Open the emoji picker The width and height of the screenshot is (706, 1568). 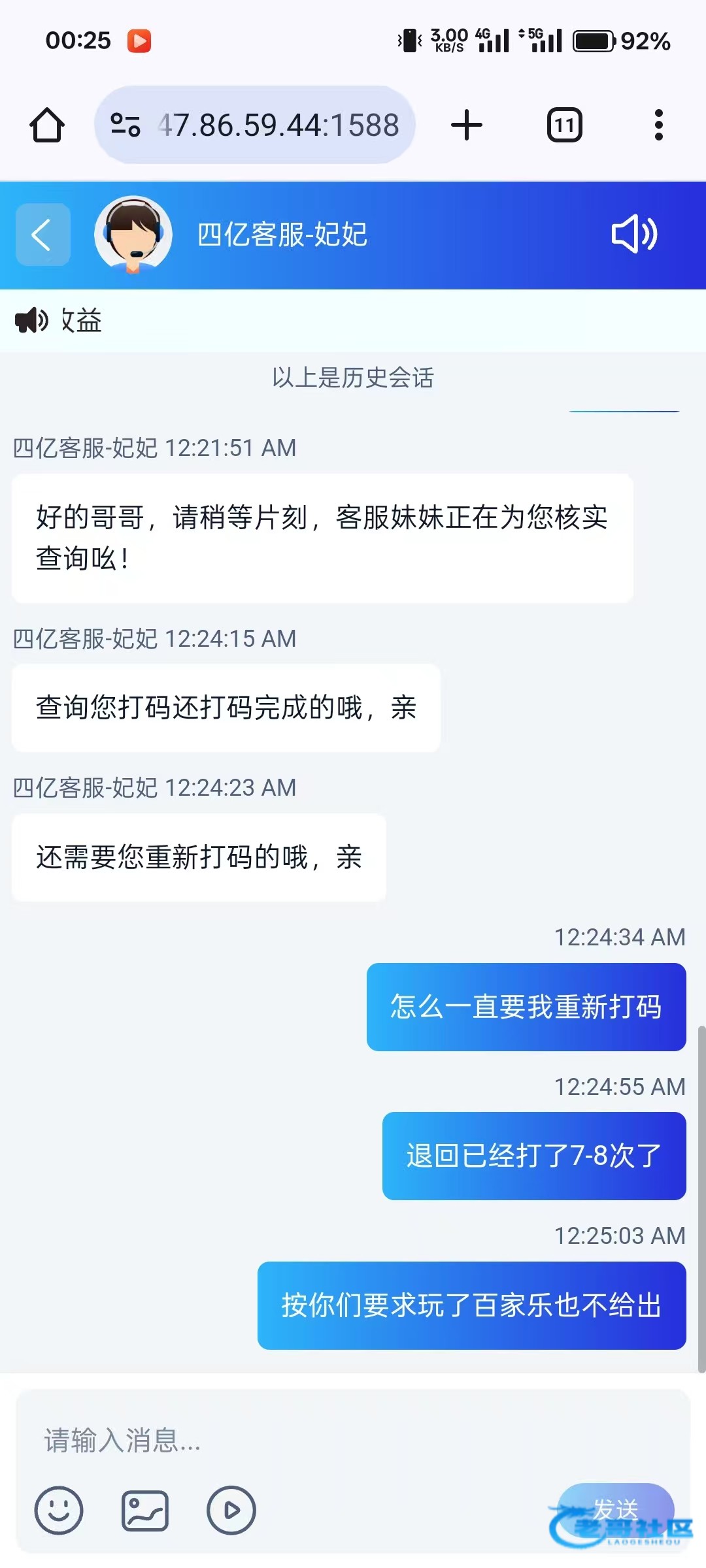(59, 1511)
